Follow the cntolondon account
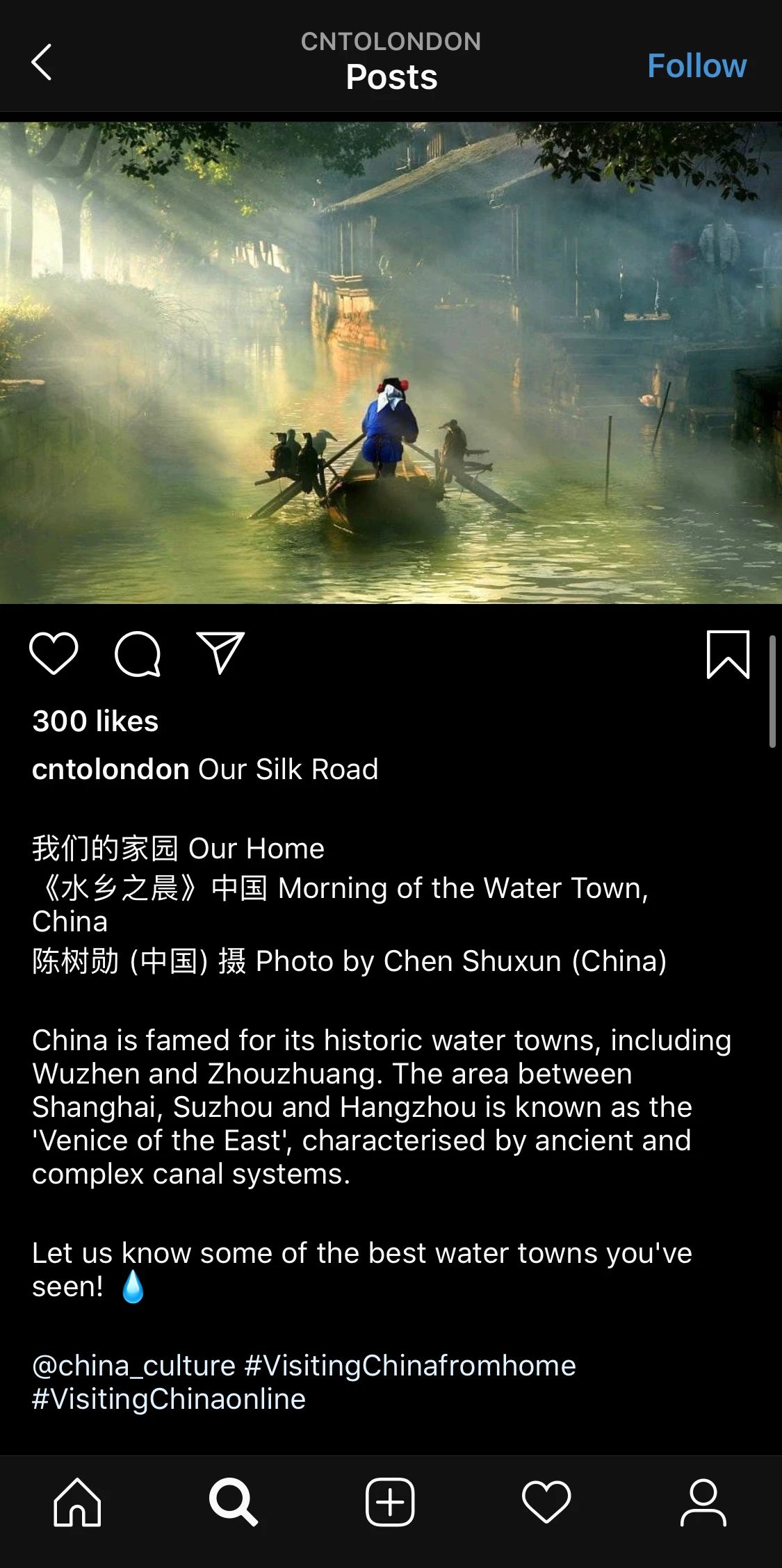The width and height of the screenshot is (782, 1568). [x=697, y=66]
